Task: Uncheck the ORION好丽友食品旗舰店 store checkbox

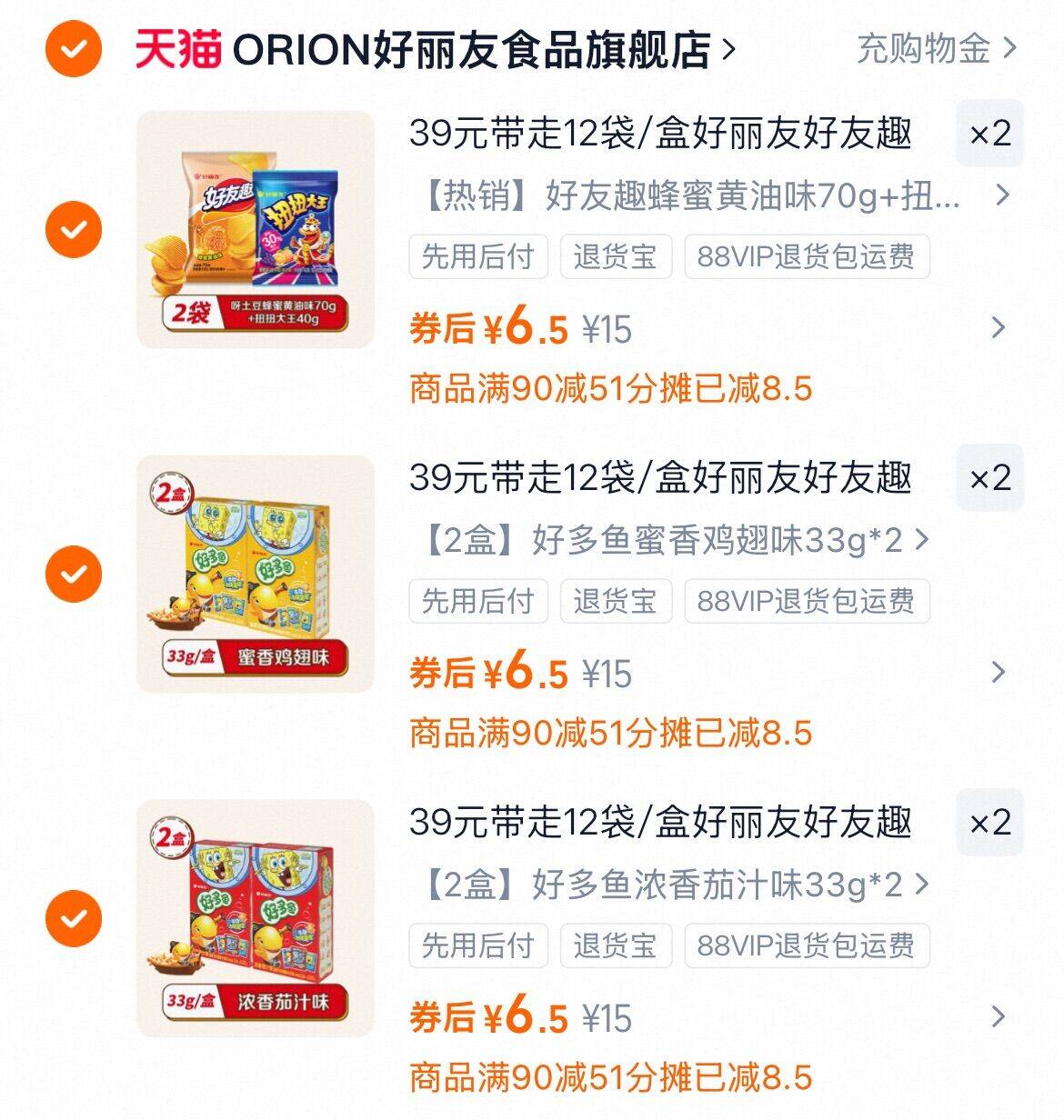Action: (x=74, y=49)
